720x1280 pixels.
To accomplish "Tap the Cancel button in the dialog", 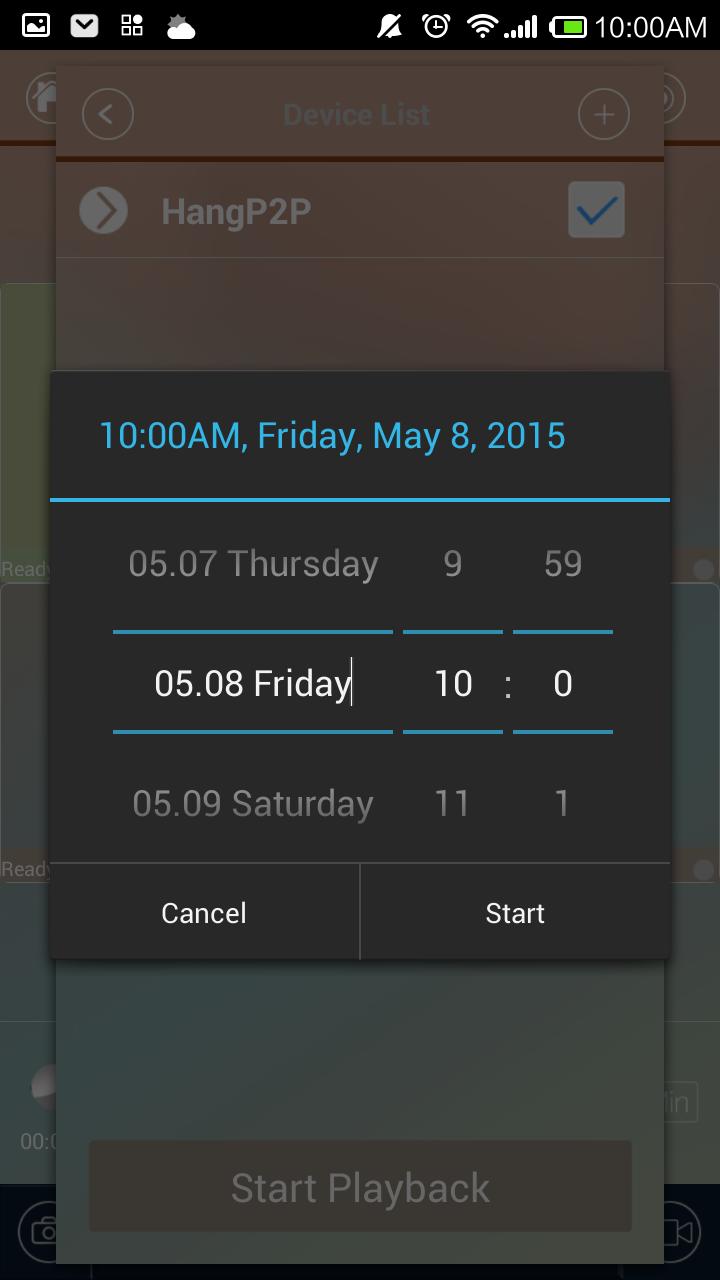I will point(204,913).
